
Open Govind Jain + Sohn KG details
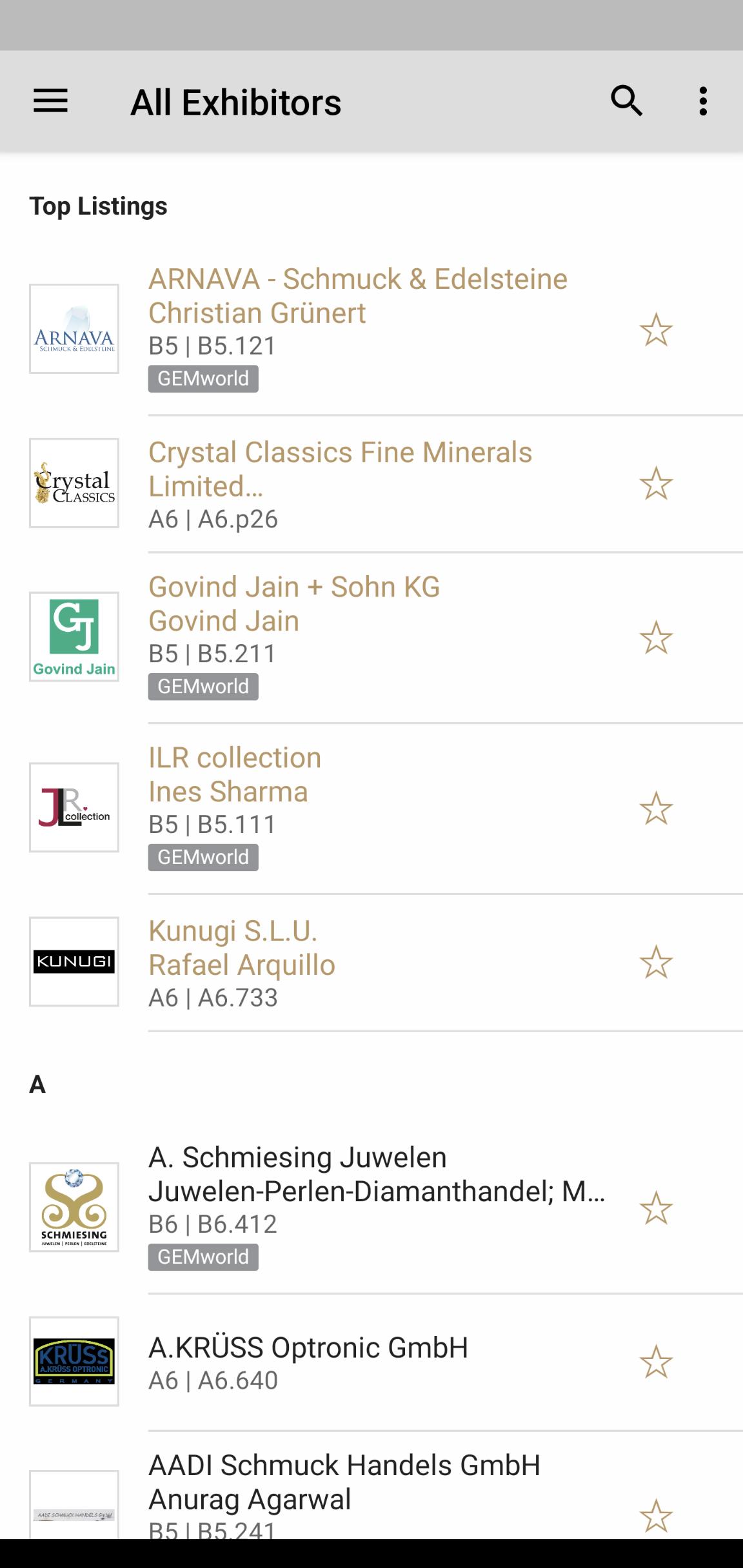[294, 604]
